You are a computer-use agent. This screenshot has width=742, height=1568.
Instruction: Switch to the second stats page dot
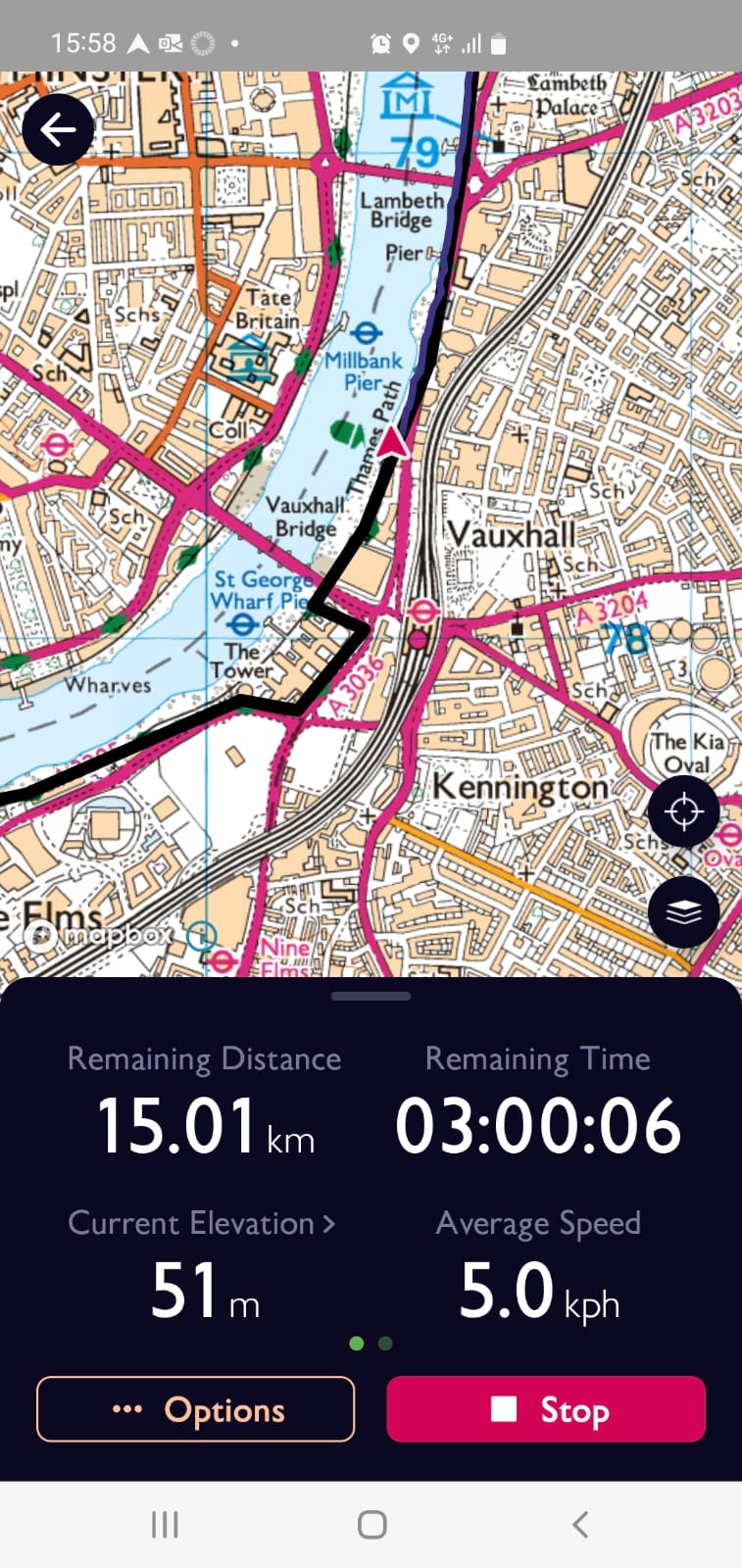(x=385, y=1344)
